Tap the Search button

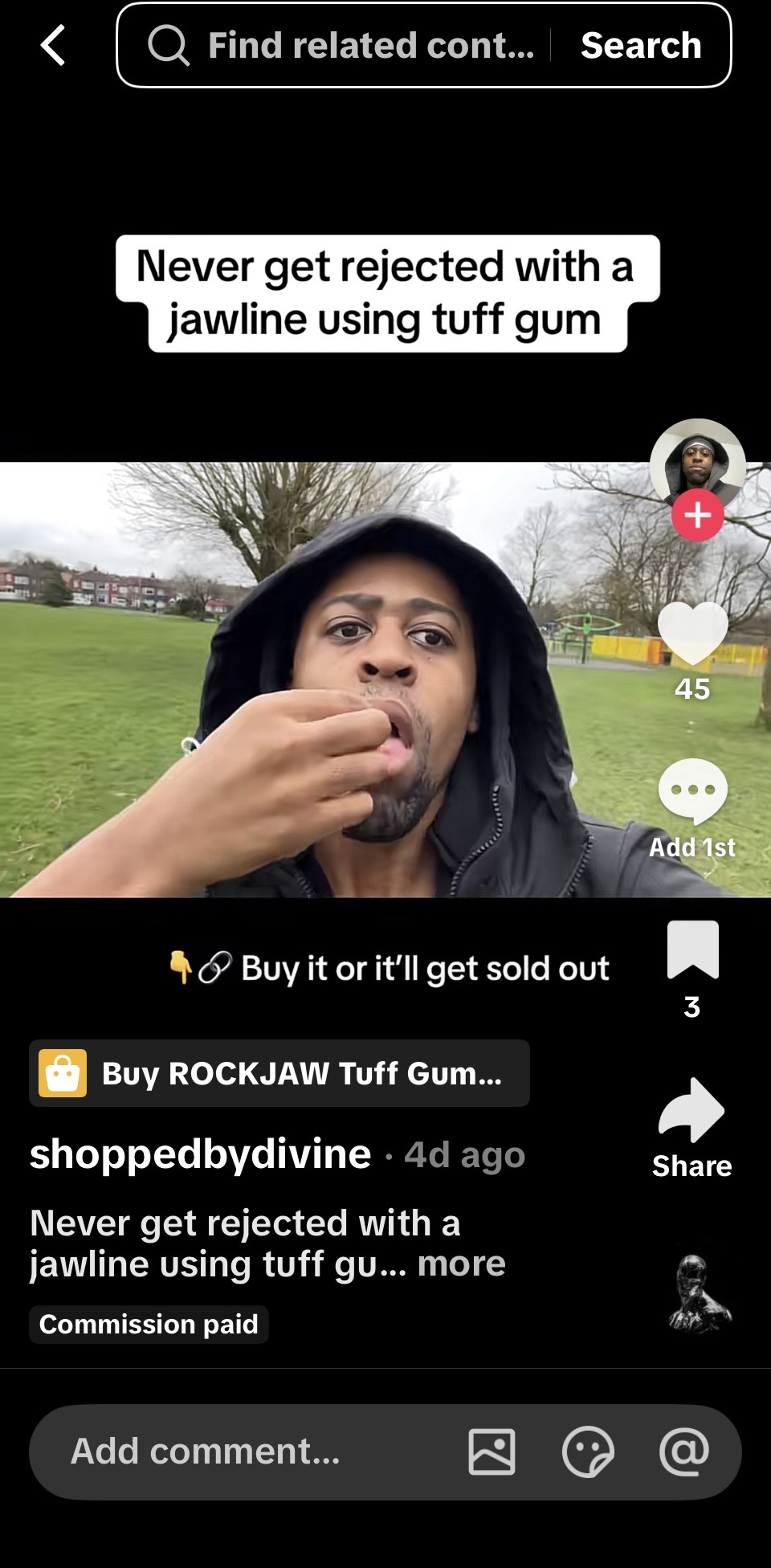[x=641, y=45]
